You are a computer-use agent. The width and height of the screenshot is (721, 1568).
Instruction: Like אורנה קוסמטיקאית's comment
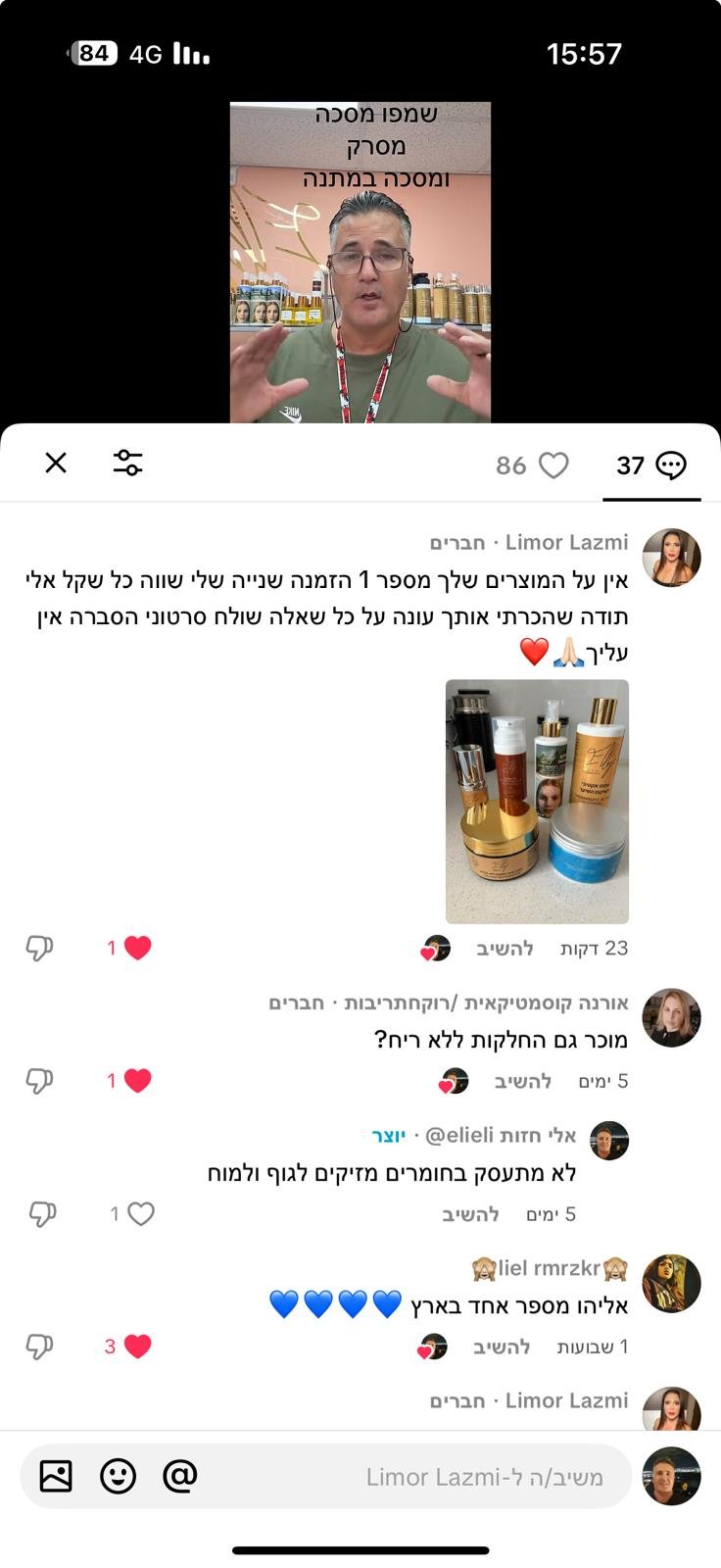tap(137, 1081)
